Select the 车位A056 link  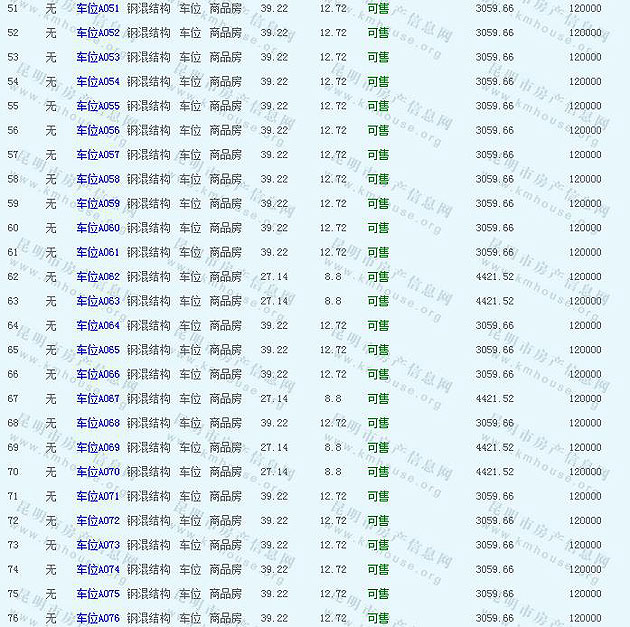point(98,131)
